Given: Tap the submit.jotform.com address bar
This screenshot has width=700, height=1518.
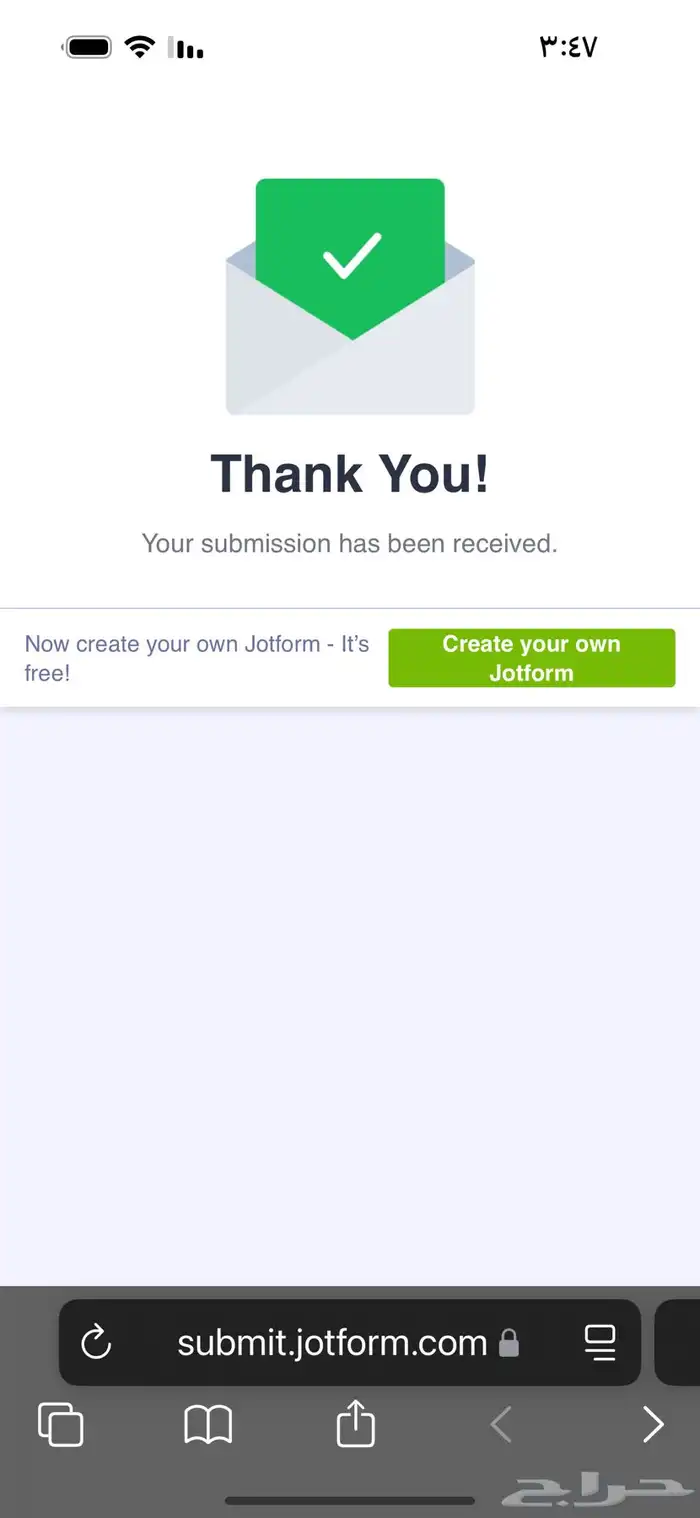Looking at the screenshot, I should [x=349, y=1342].
